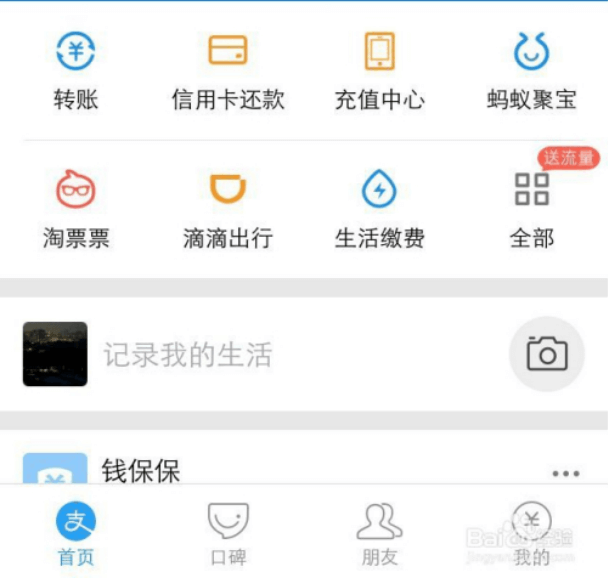Switch to the 首页 home tab
Screen dimensions: 610x578
76,534
